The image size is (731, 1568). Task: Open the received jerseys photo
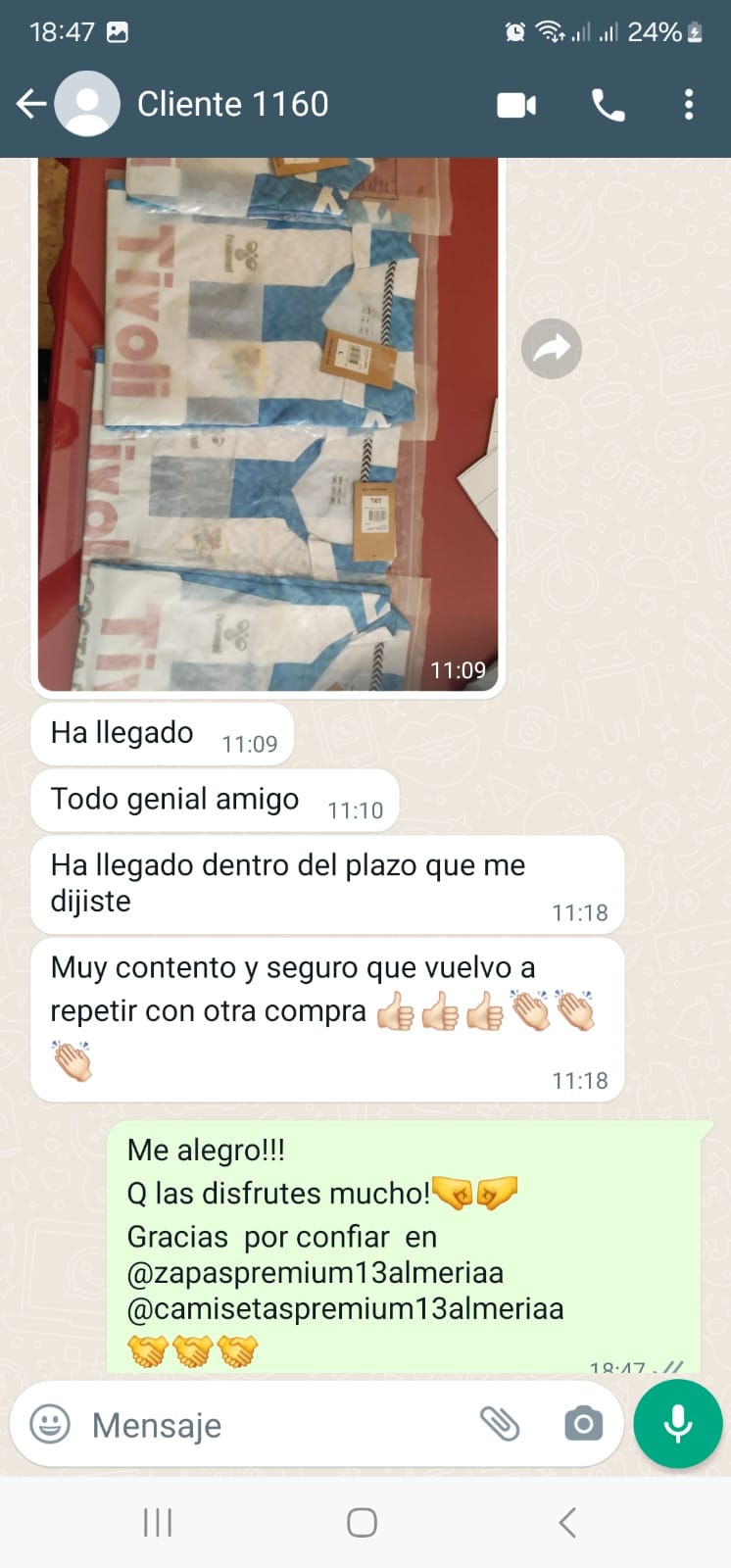click(x=268, y=423)
